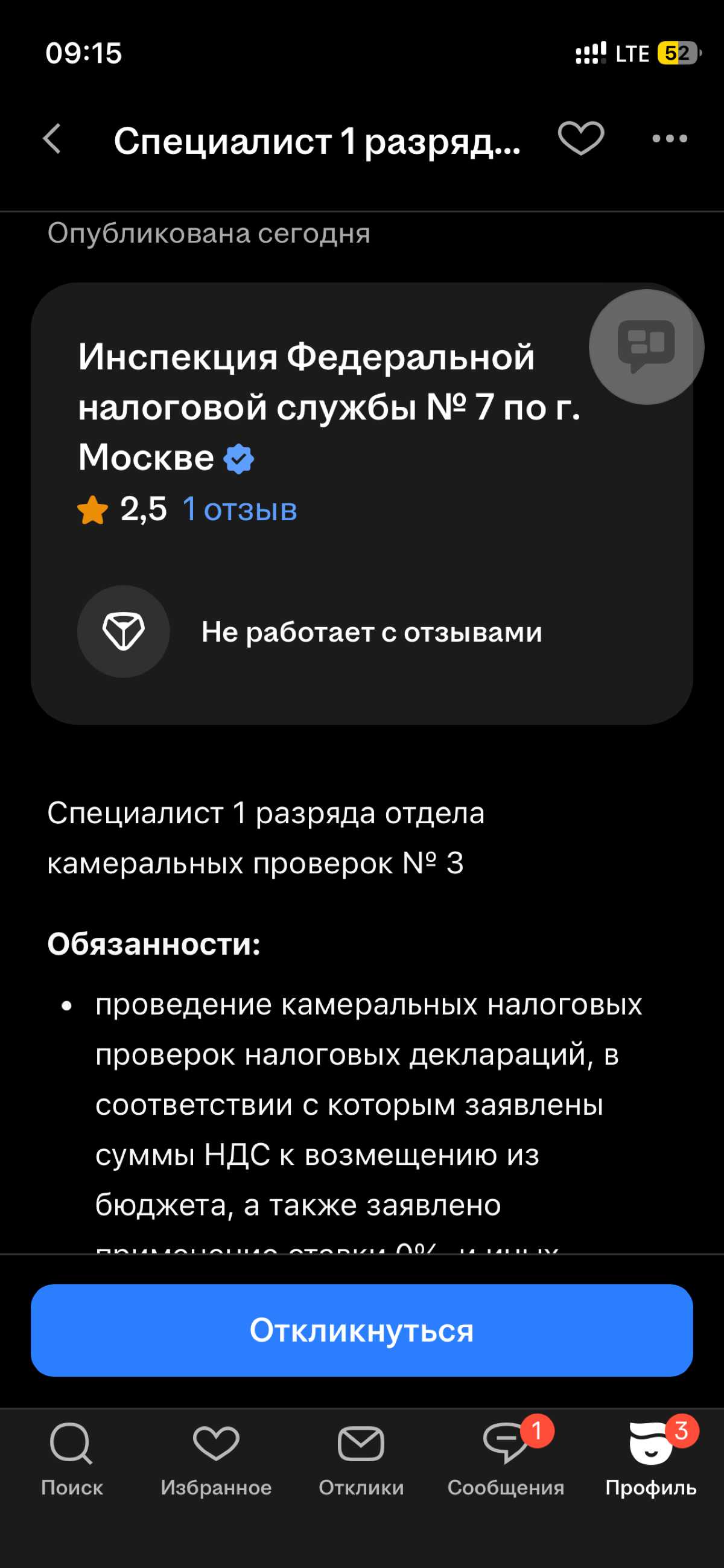Tap the battery indicator showing 52

point(678,54)
